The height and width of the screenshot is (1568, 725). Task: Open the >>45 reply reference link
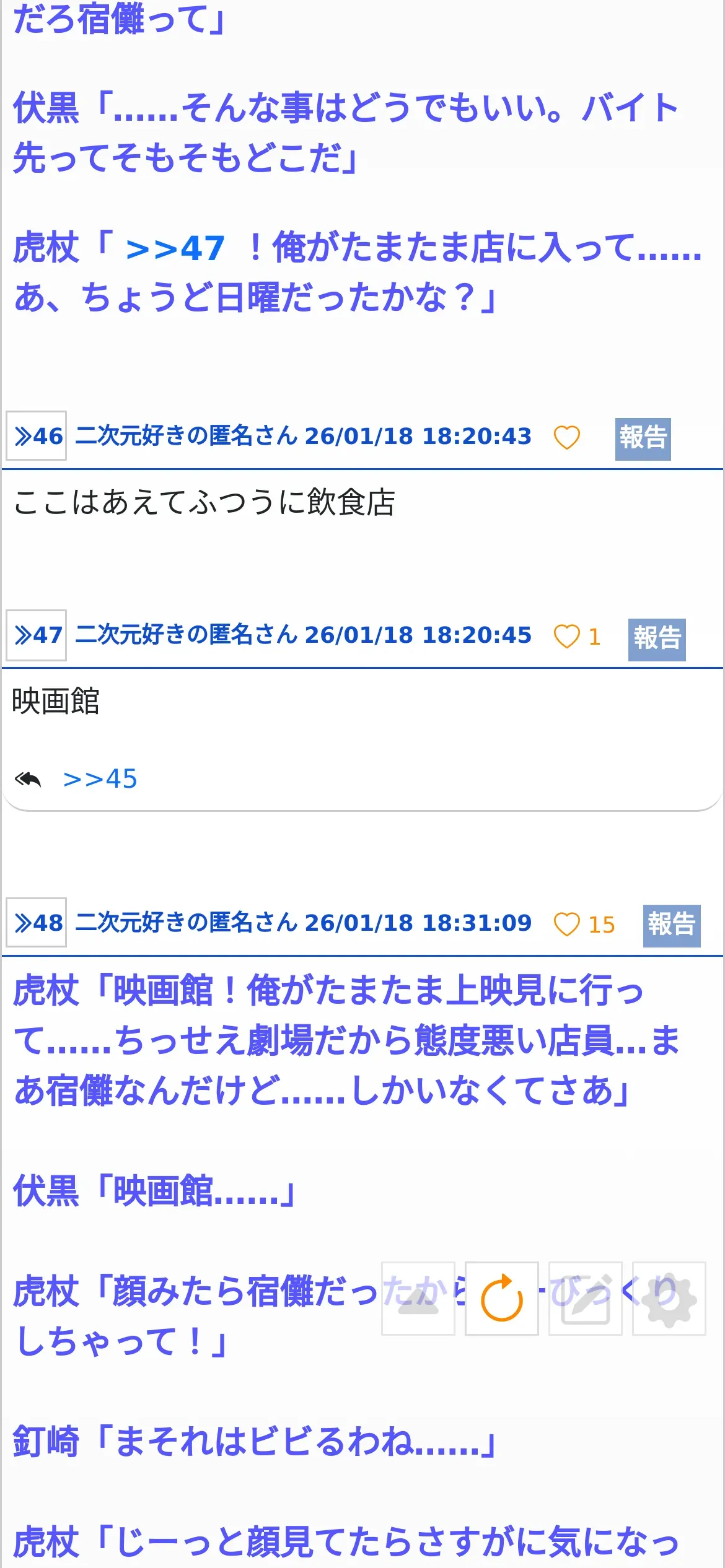(x=100, y=779)
